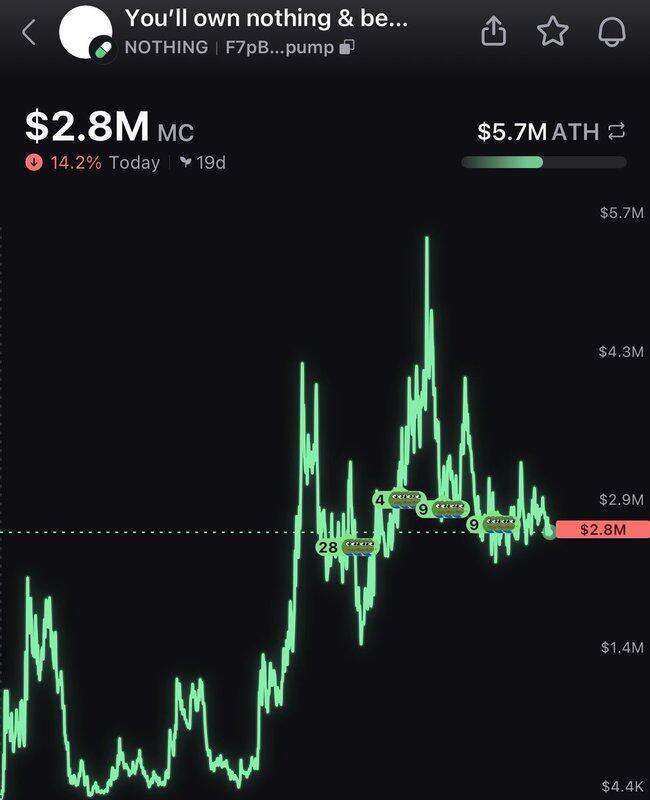
Task: Add NOTHING to favorites with the star
Action: click(552, 32)
